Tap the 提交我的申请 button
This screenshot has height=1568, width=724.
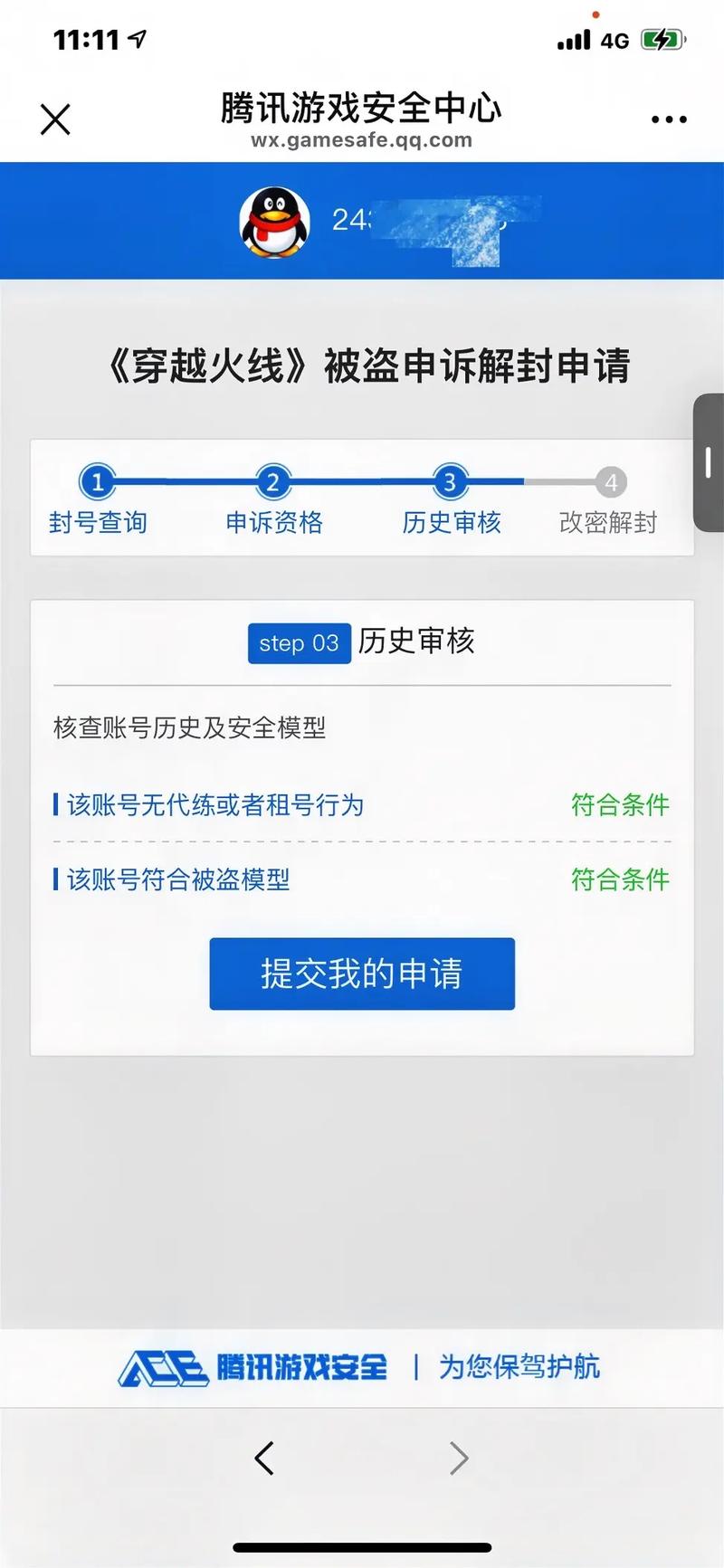[362, 974]
